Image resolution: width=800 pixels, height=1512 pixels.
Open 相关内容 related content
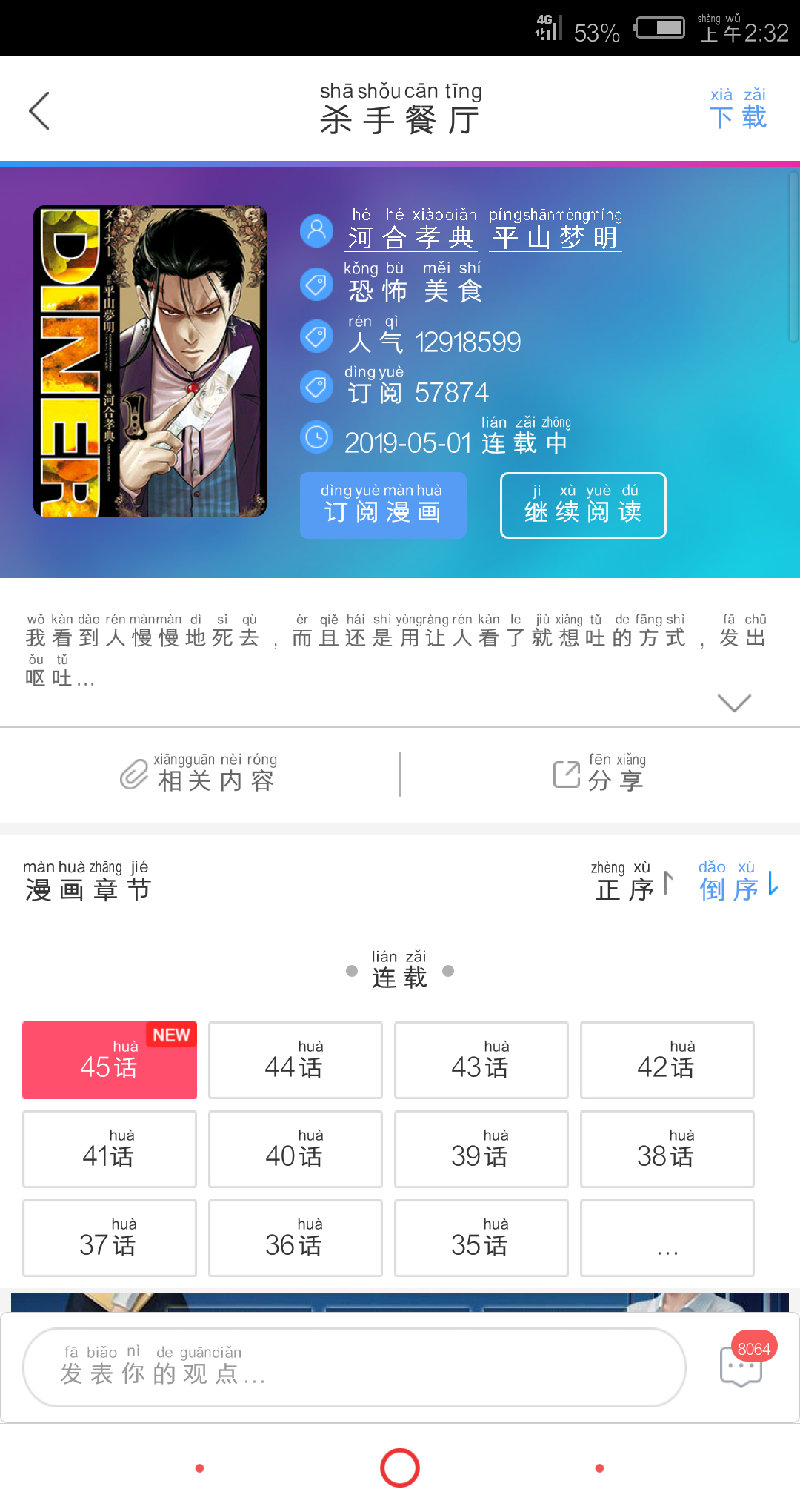point(199,775)
